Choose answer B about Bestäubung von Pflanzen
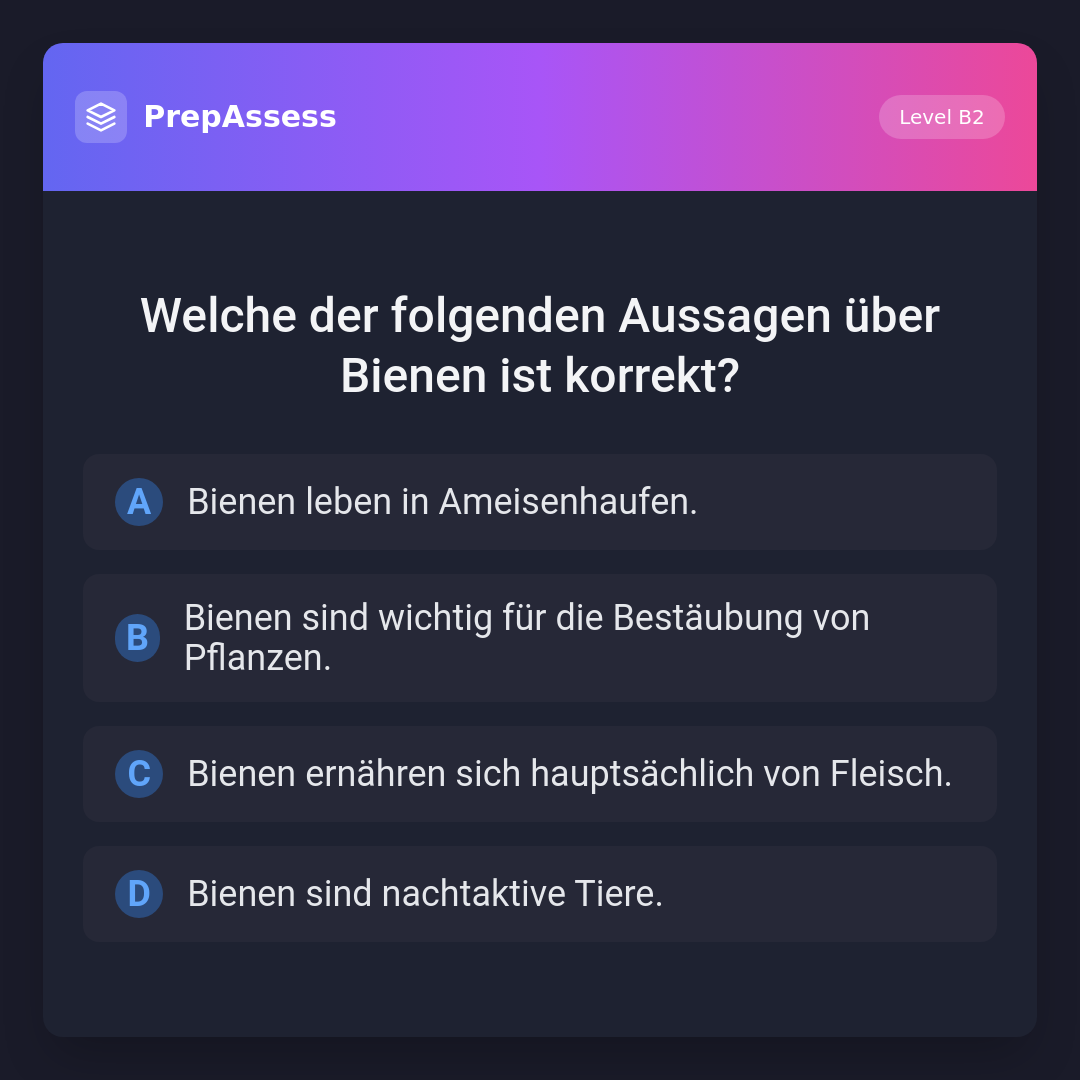Screen dimensions: 1080x1080 [x=540, y=638]
